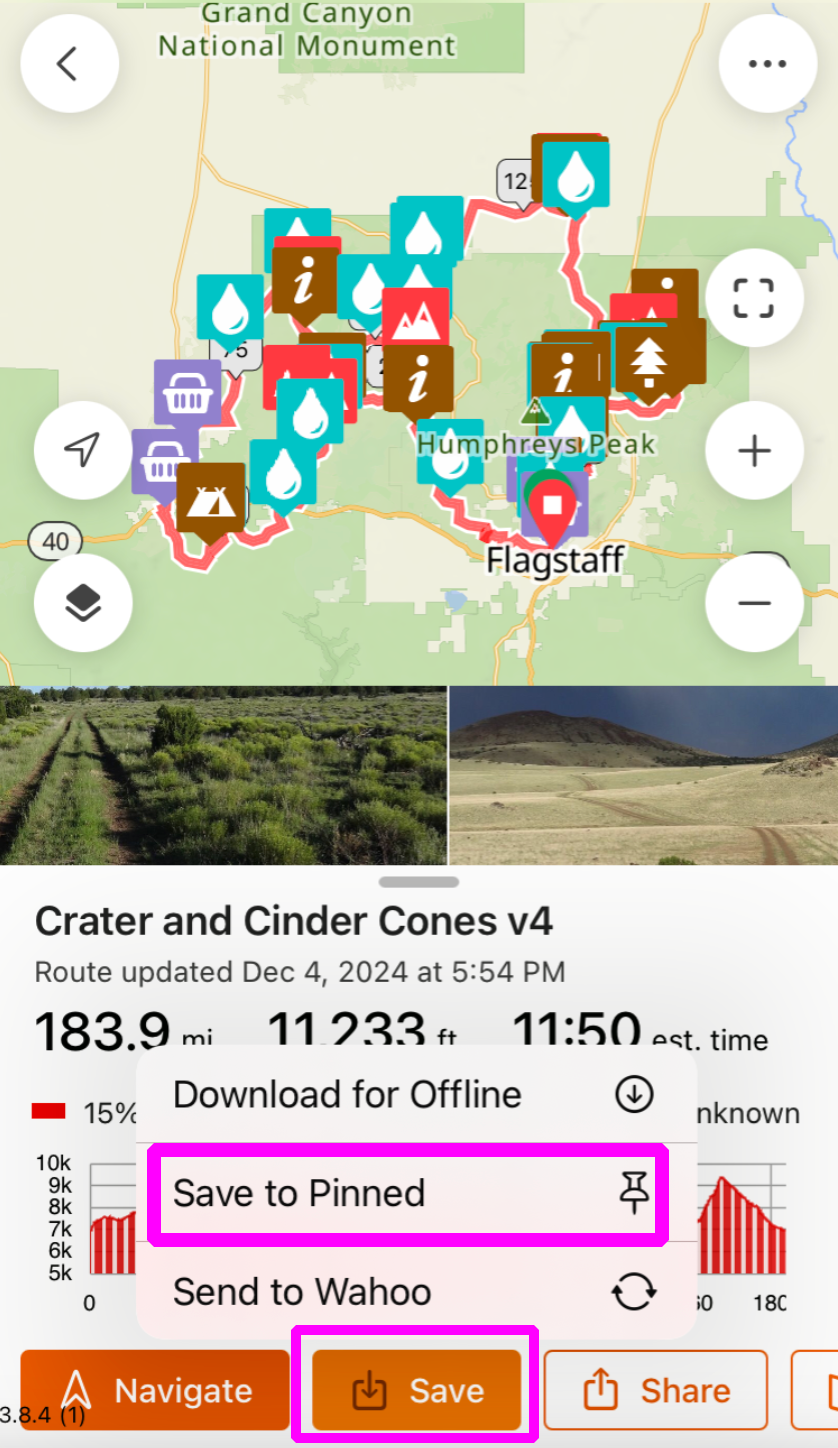This screenshot has height=1448, width=838.
Task: Tap the Save button
Action: coord(416,1390)
